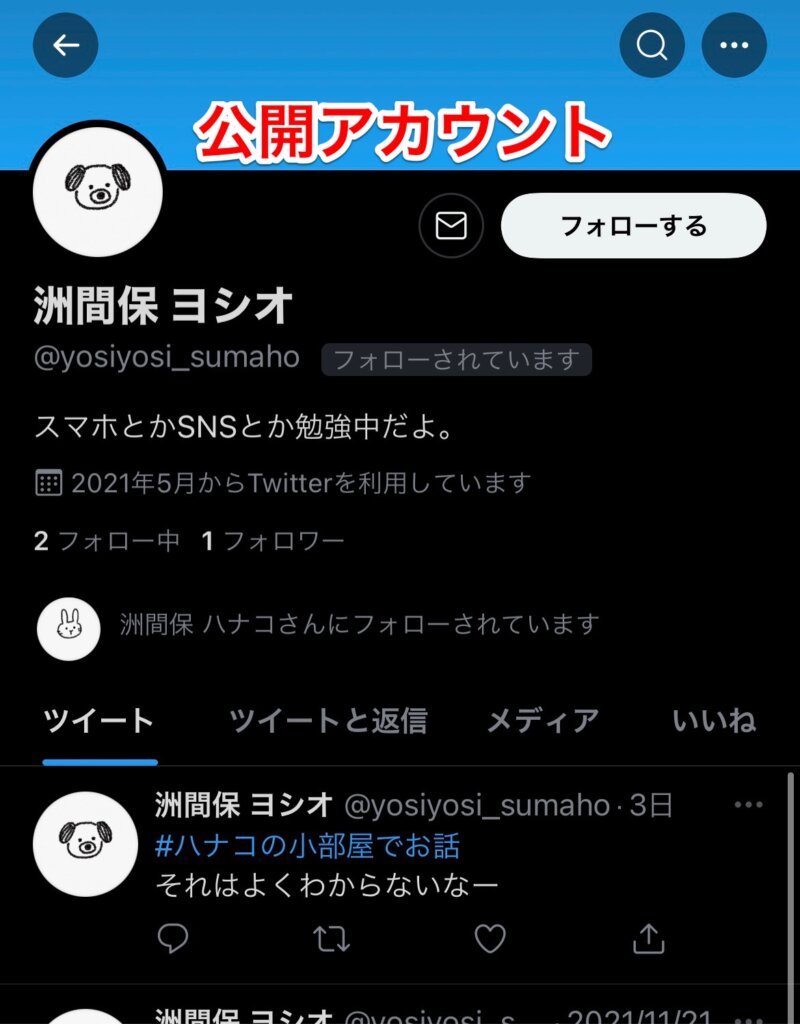Retweet the それはよくわからないなー tweet

(x=330, y=938)
